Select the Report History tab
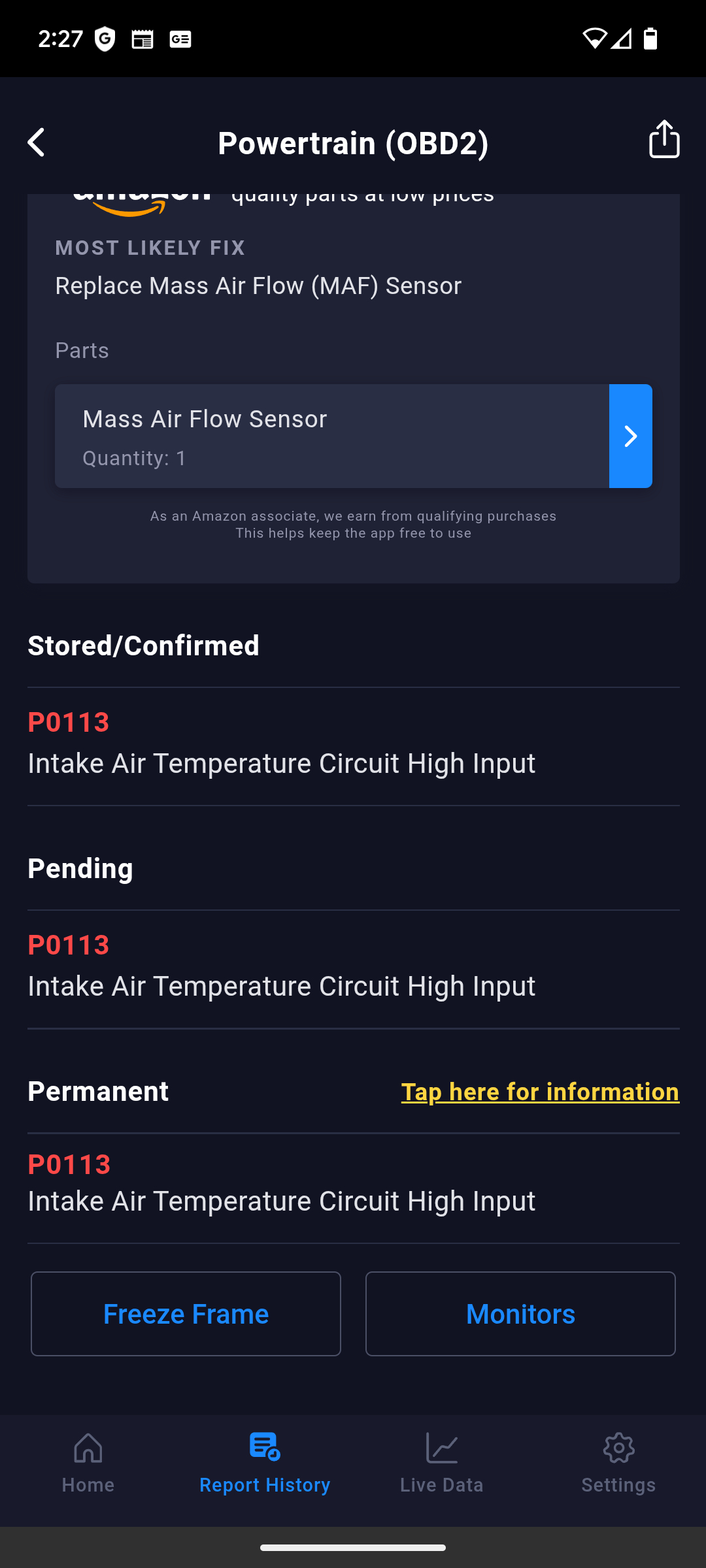The width and height of the screenshot is (706, 1568). pyautogui.click(x=265, y=1463)
